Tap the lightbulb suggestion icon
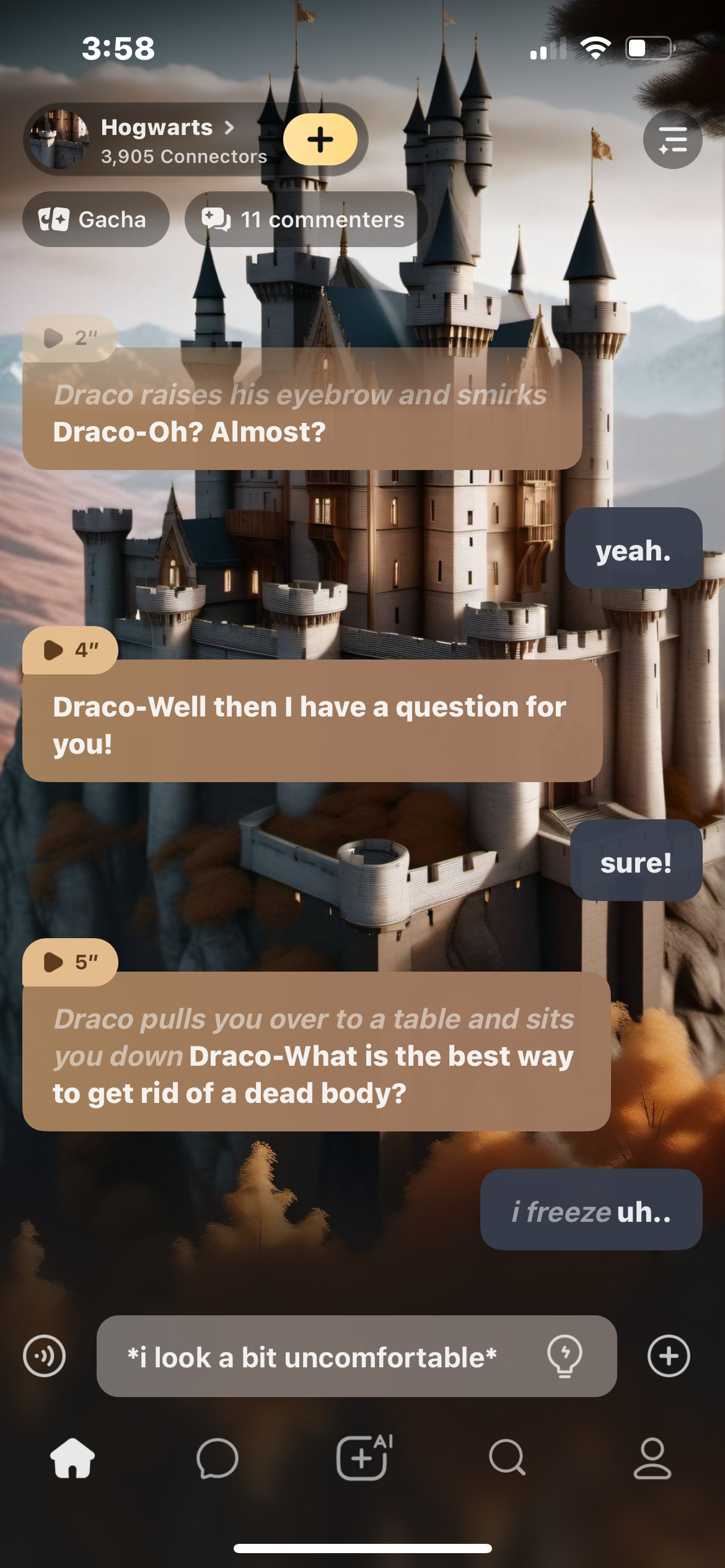 pyautogui.click(x=565, y=1356)
